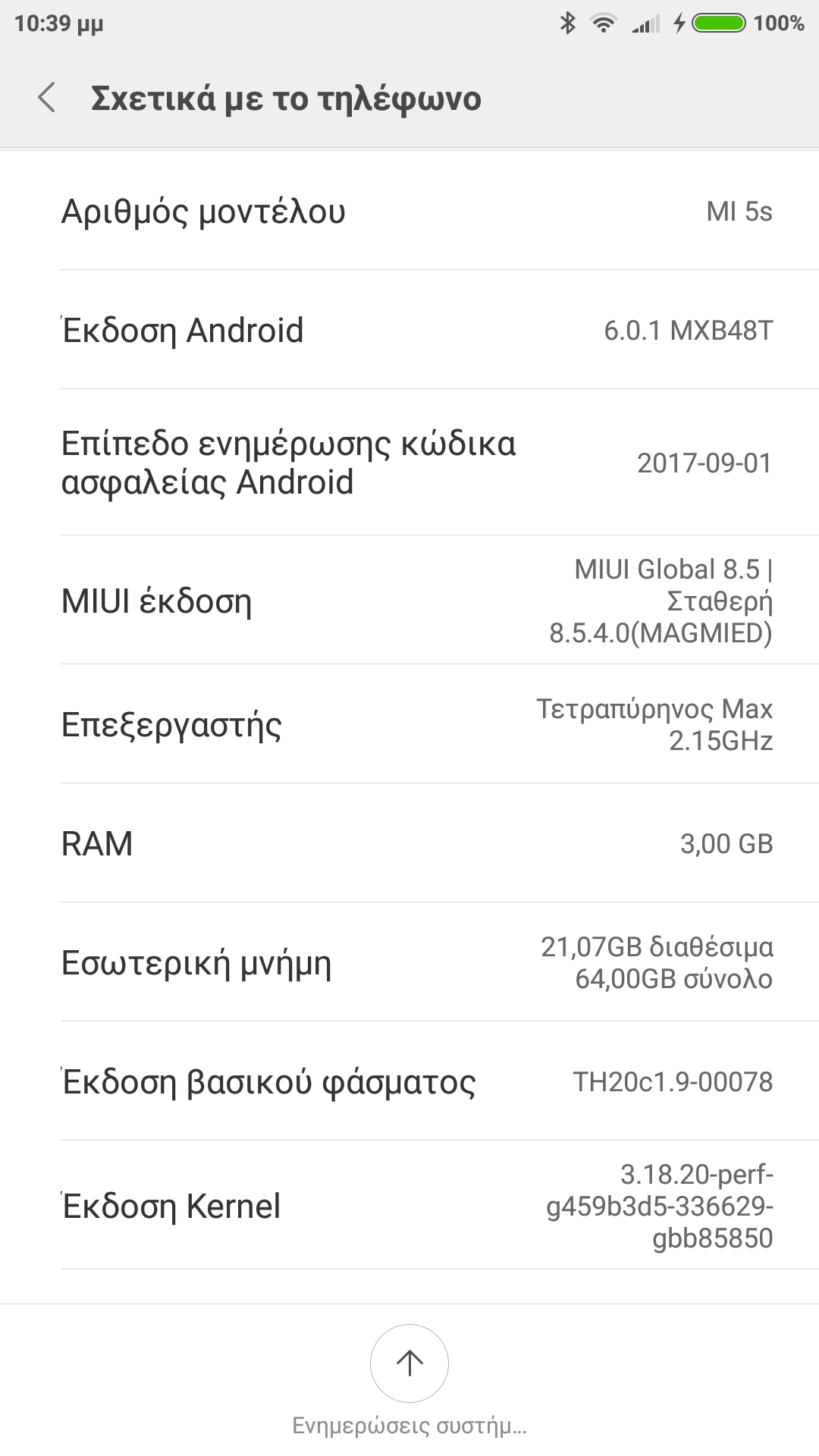Image resolution: width=819 pixels, height=1456 pixels.
Task: Open Εσωτερική μνήμη details
Action: point(409,962)
